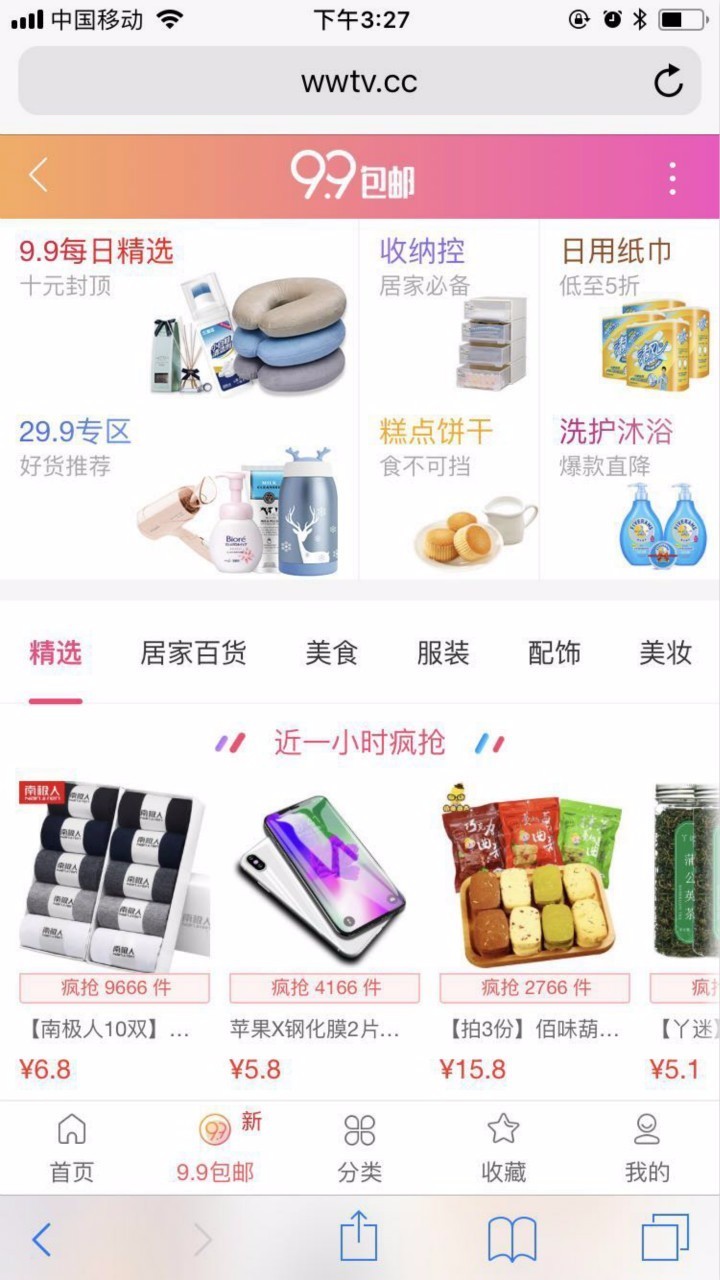Tap the Safari share button
The width and height of the screenshot is (720, 1280).
tap(359, 1240)
